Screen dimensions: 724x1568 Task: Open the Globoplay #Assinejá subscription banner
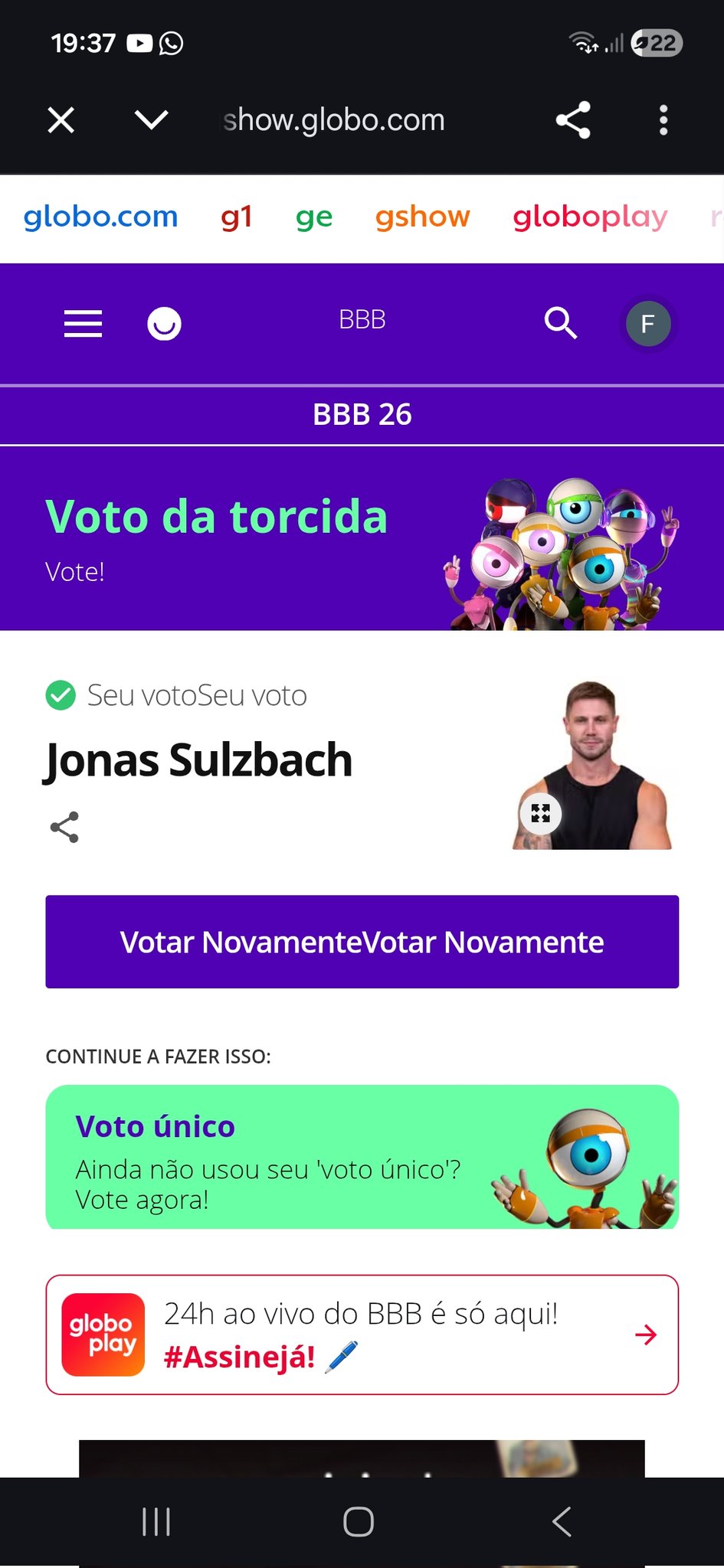pyautogui.click(x=362, y=1334)
